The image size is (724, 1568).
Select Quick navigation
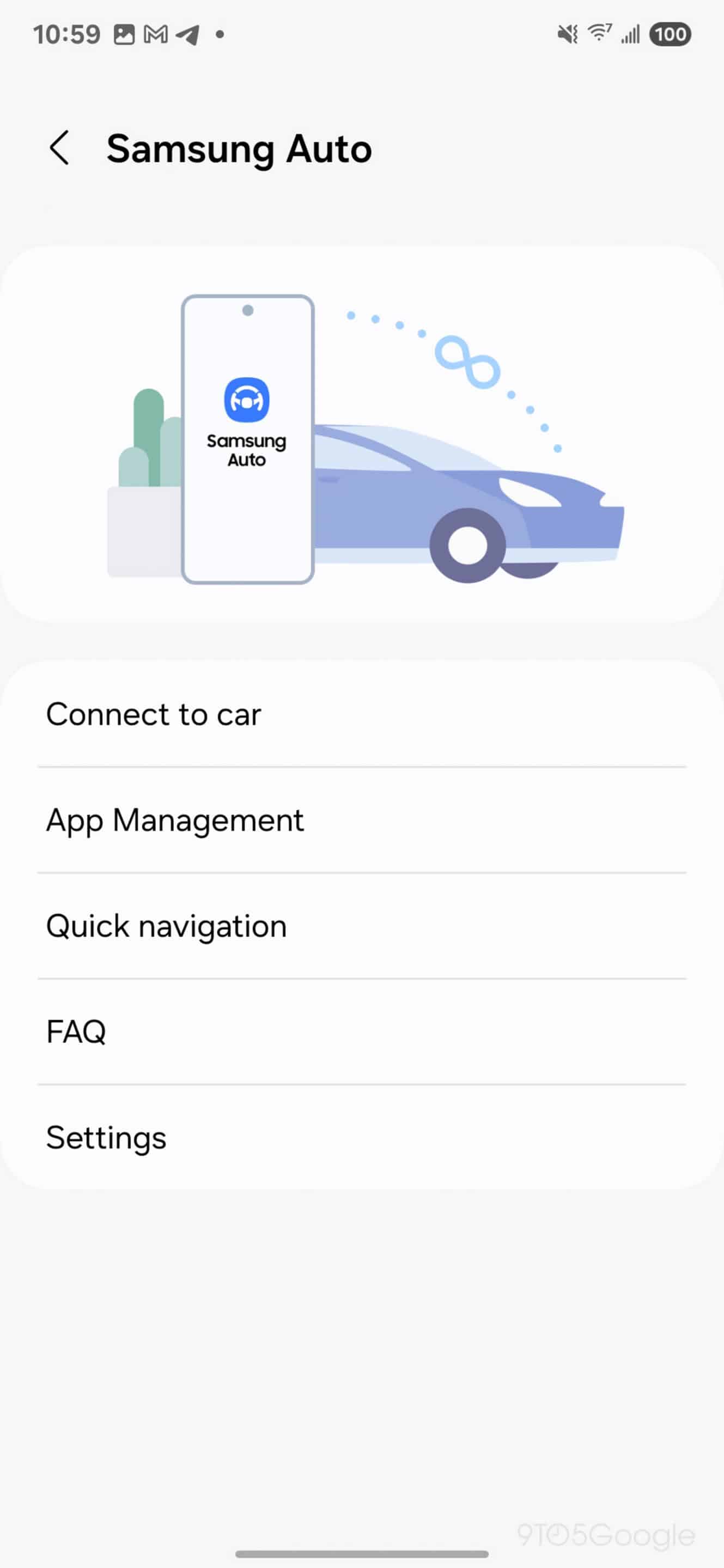[x=362, y=926]
